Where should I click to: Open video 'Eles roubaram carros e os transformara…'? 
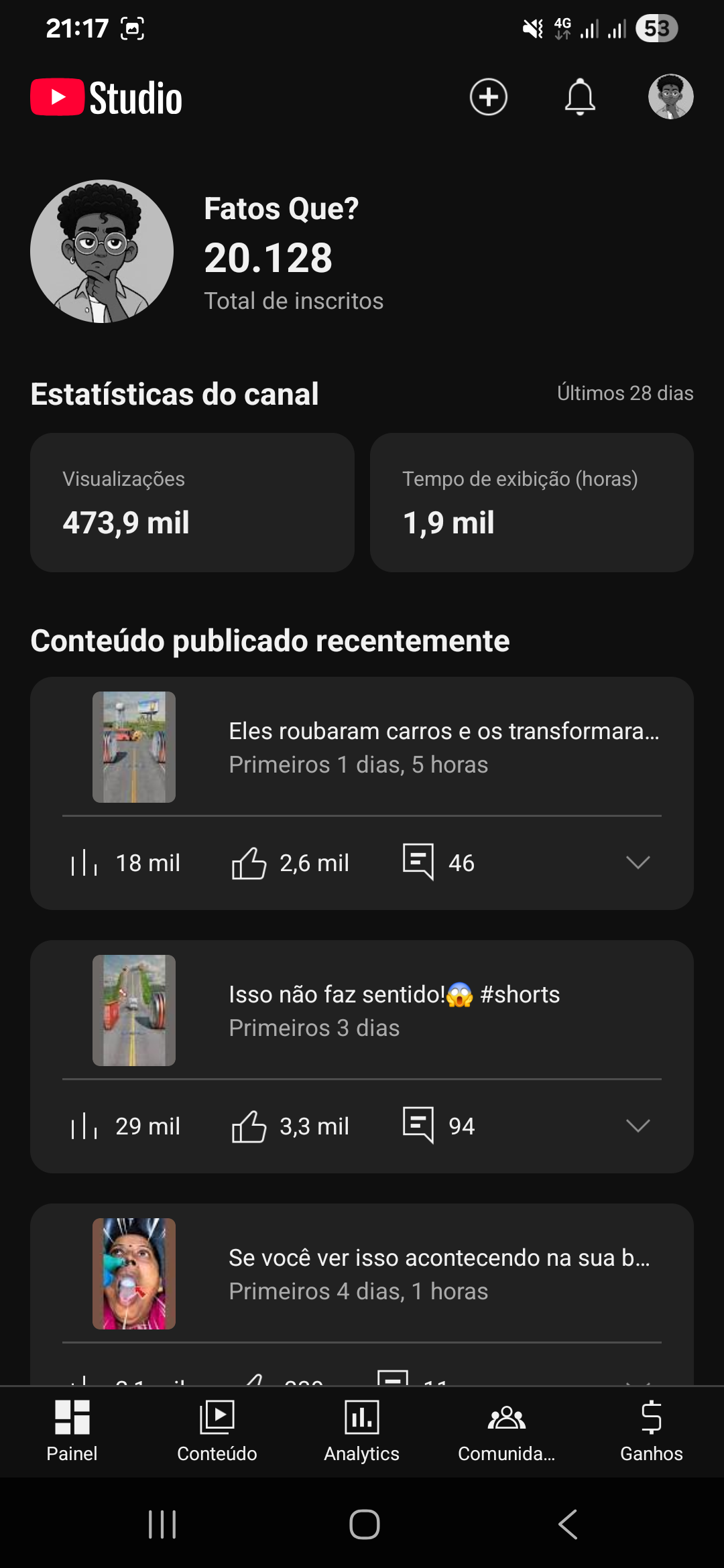442,746
